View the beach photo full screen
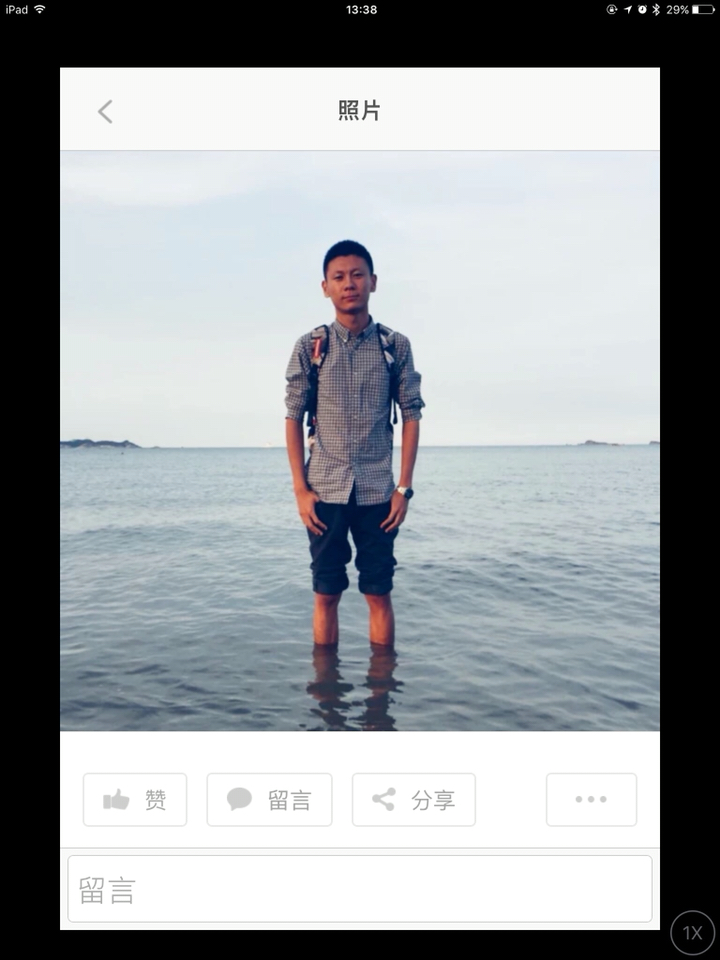Screen dimensions: 720x960 click(360, 440)
